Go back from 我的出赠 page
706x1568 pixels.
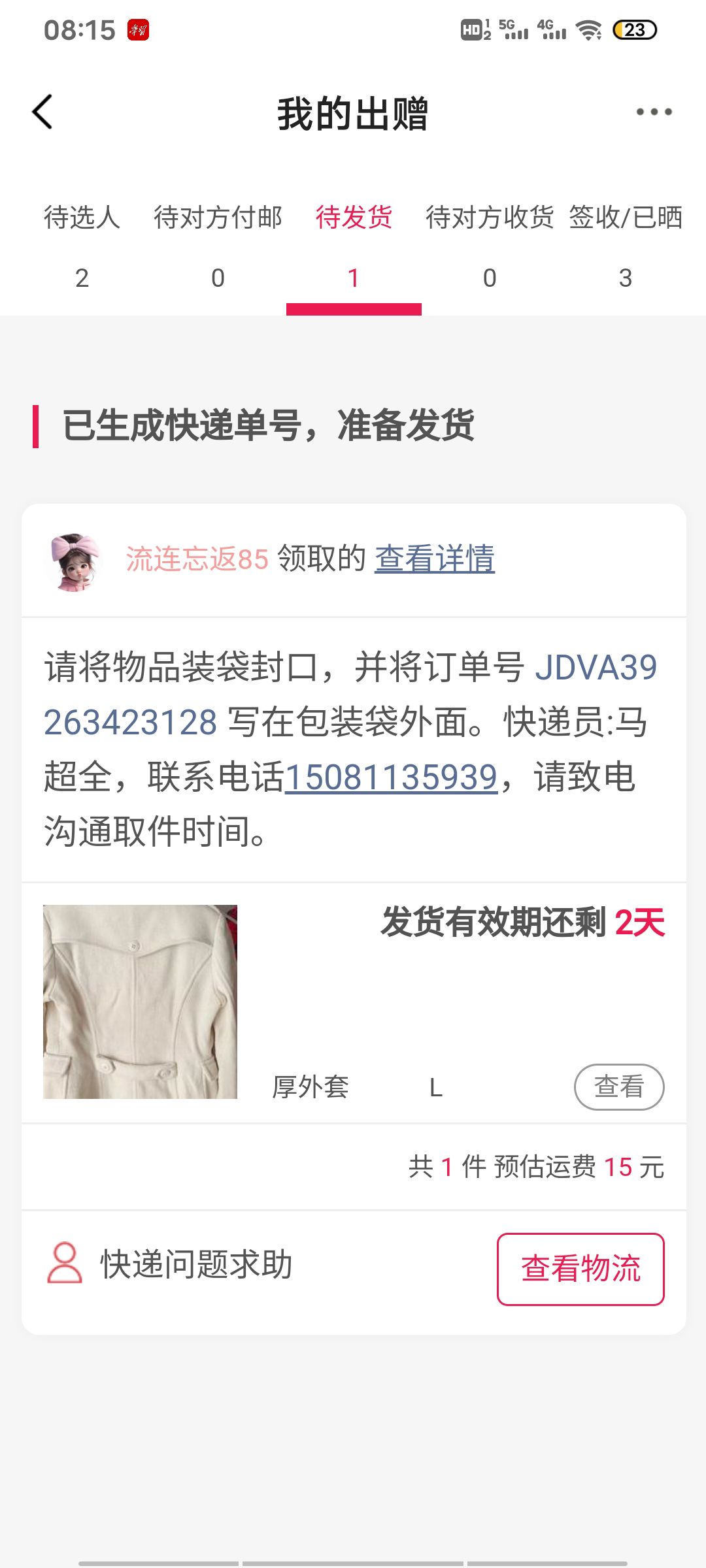(42, 112)
